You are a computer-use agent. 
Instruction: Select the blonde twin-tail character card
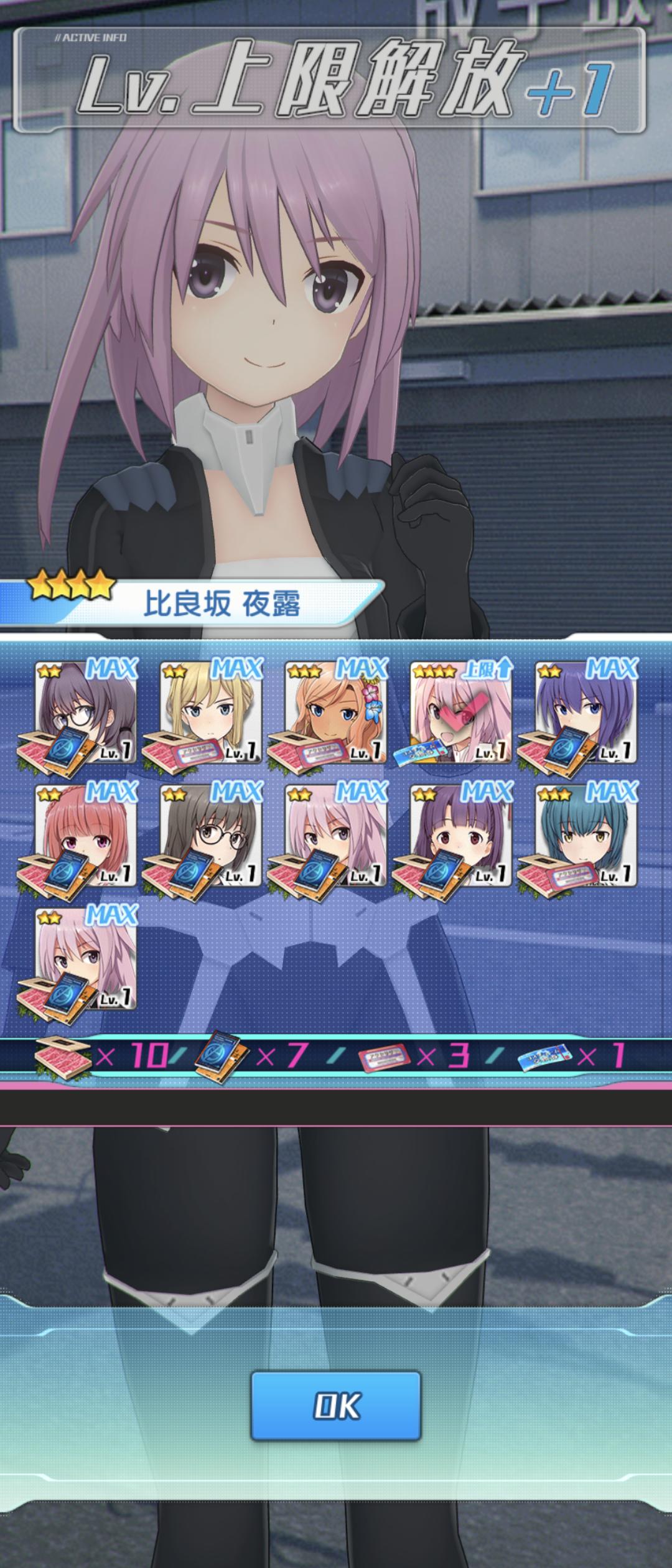[210, 712]
